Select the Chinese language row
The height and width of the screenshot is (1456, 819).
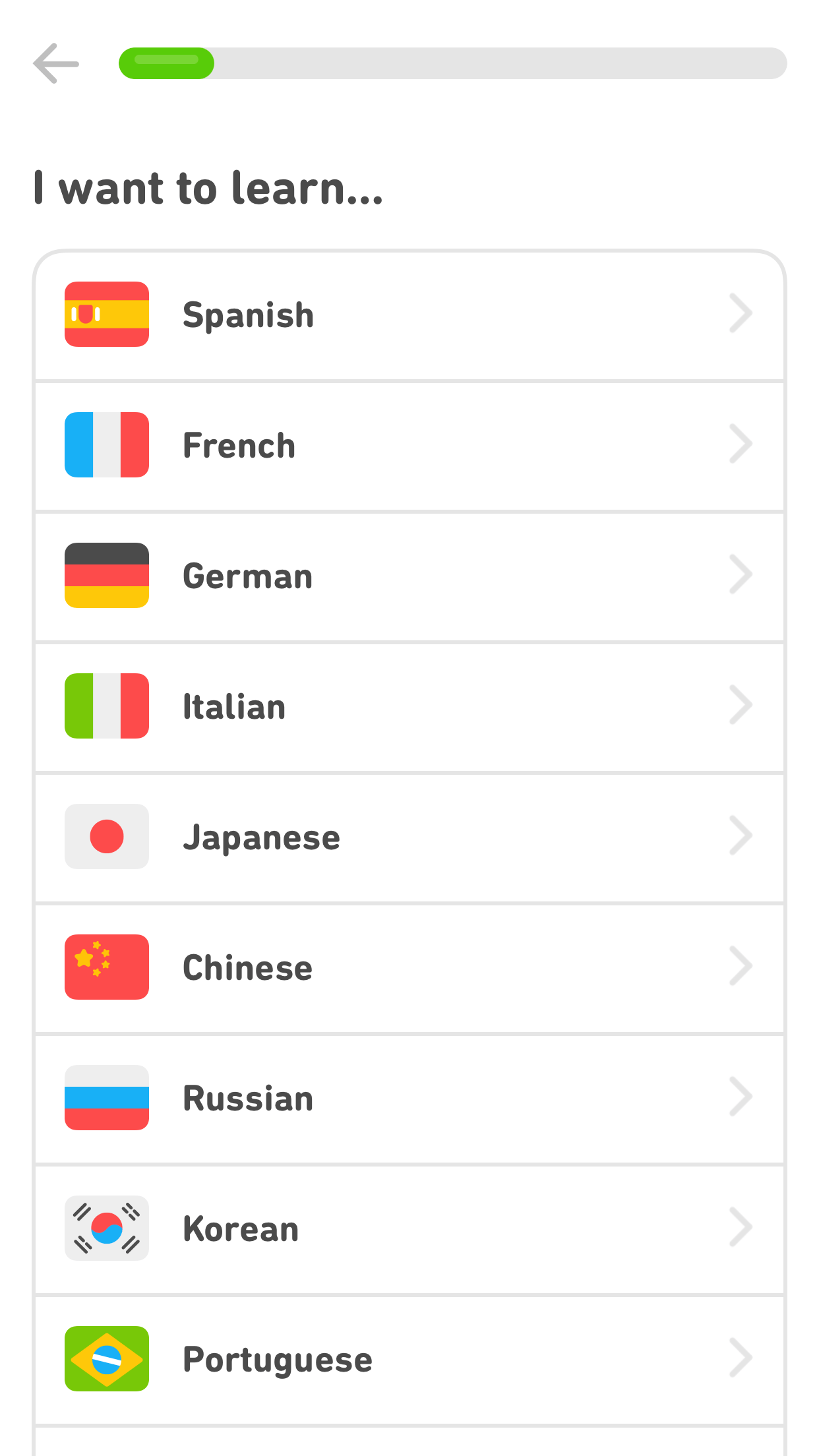[409, 967]
